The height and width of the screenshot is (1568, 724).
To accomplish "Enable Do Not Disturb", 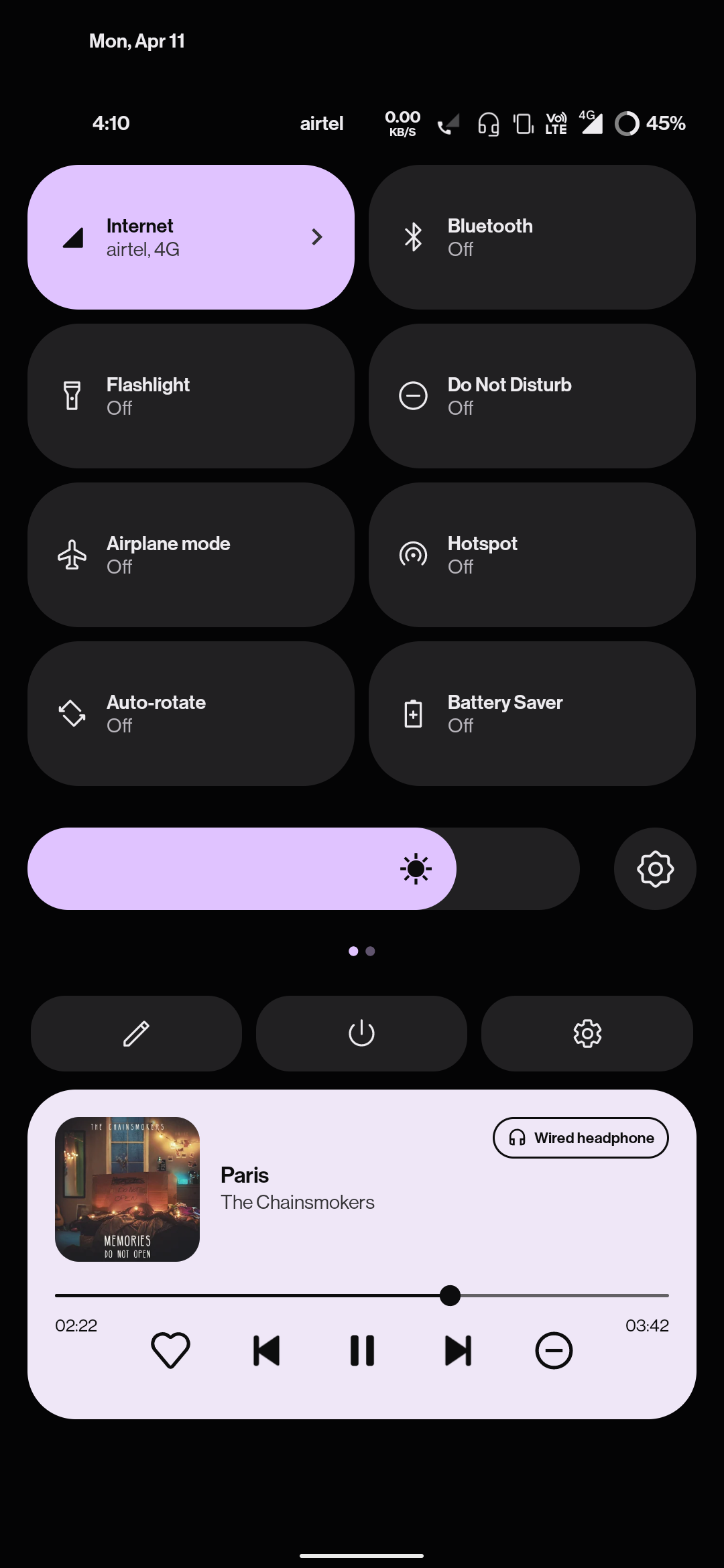I will 532,396.
